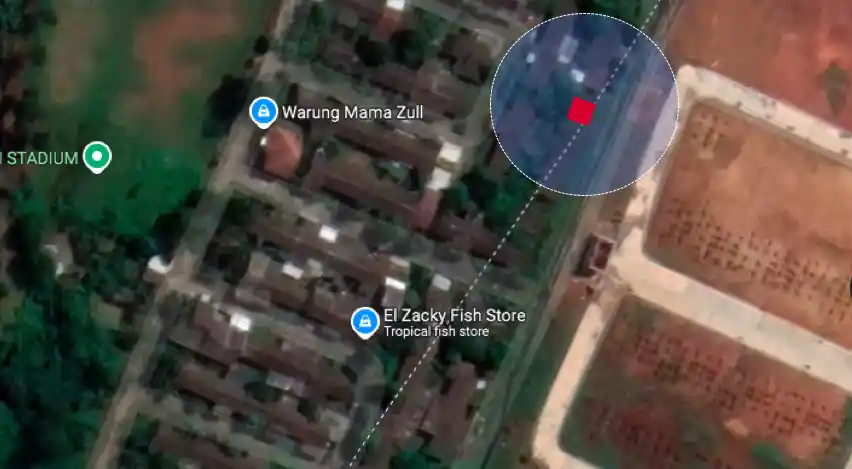Image resolution: width=852 pixels, height=469 pixels.
Task: Open the green Stadium location pin
Action: pos(96,157)
